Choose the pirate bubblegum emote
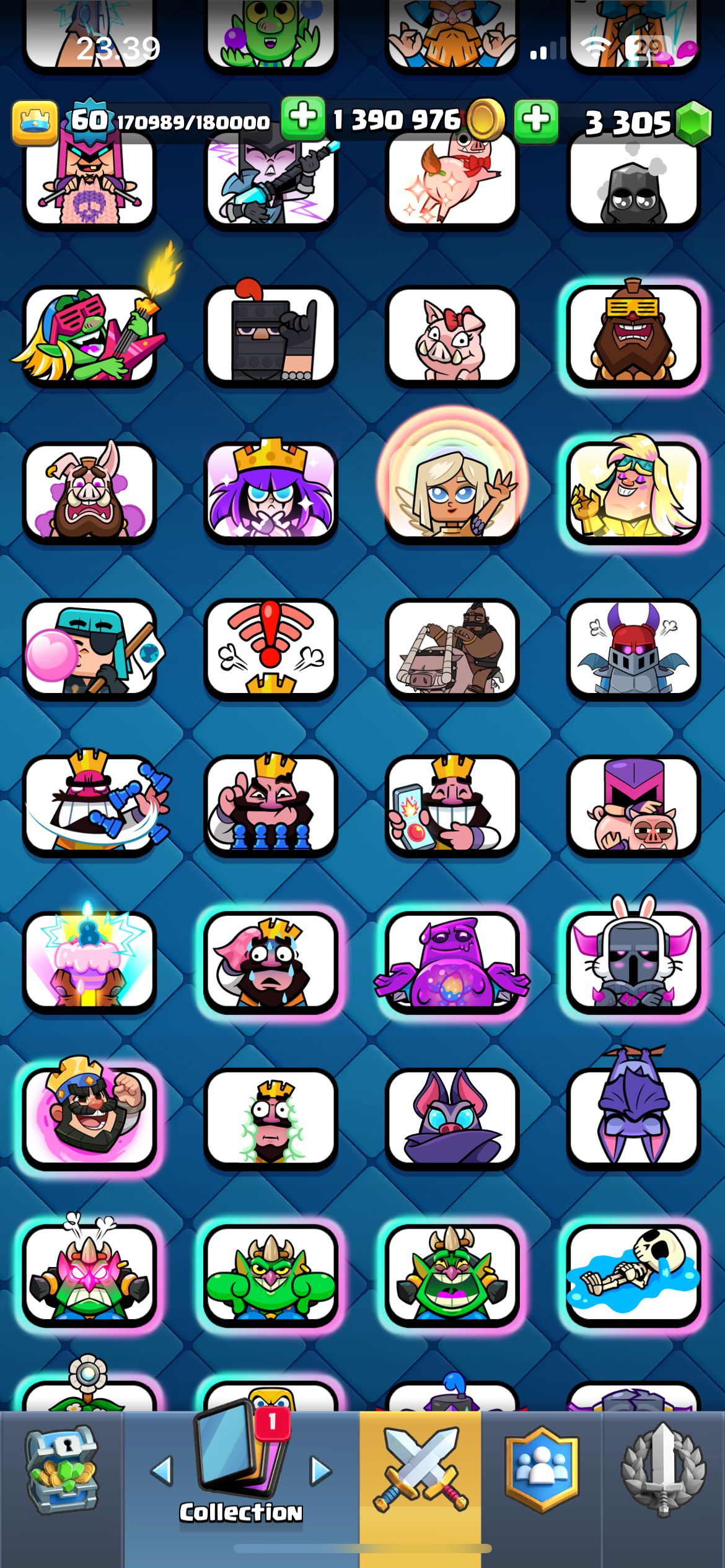The image size is (725, 1568). pyautogui.click(x=90, y=648)
